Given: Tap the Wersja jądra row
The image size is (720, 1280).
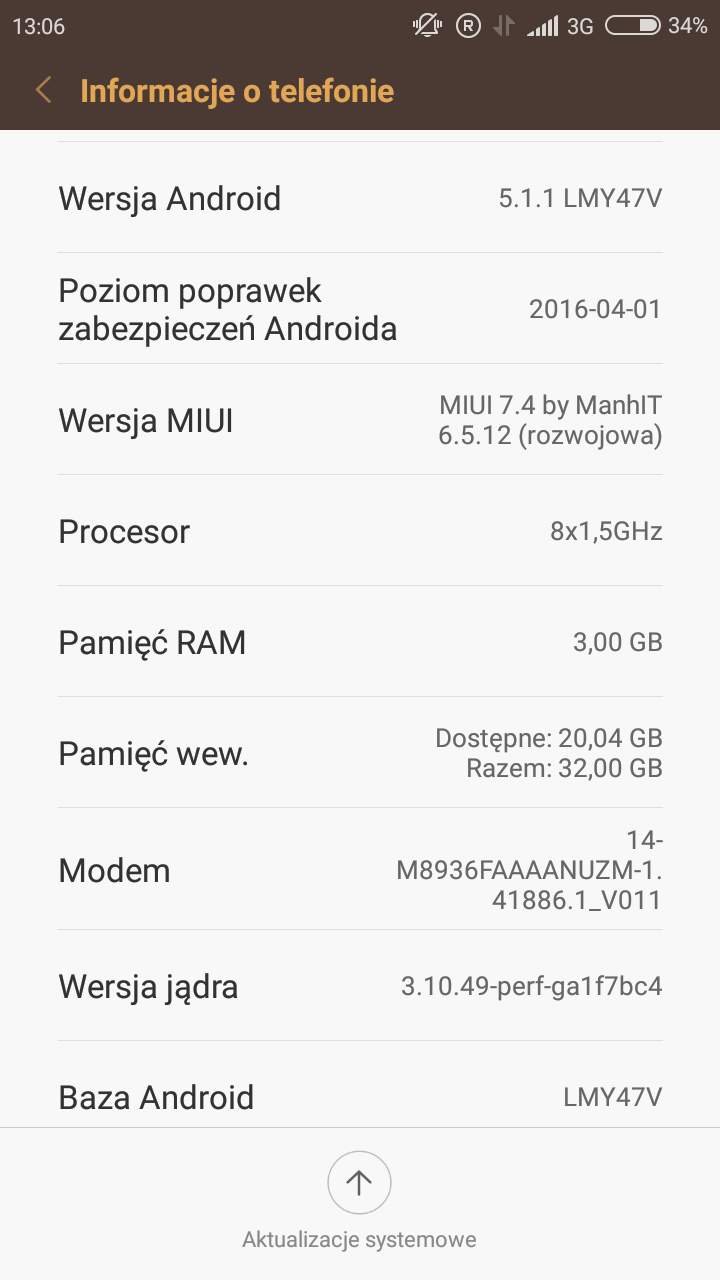Looking at the screenshot, I should (360, 987).
